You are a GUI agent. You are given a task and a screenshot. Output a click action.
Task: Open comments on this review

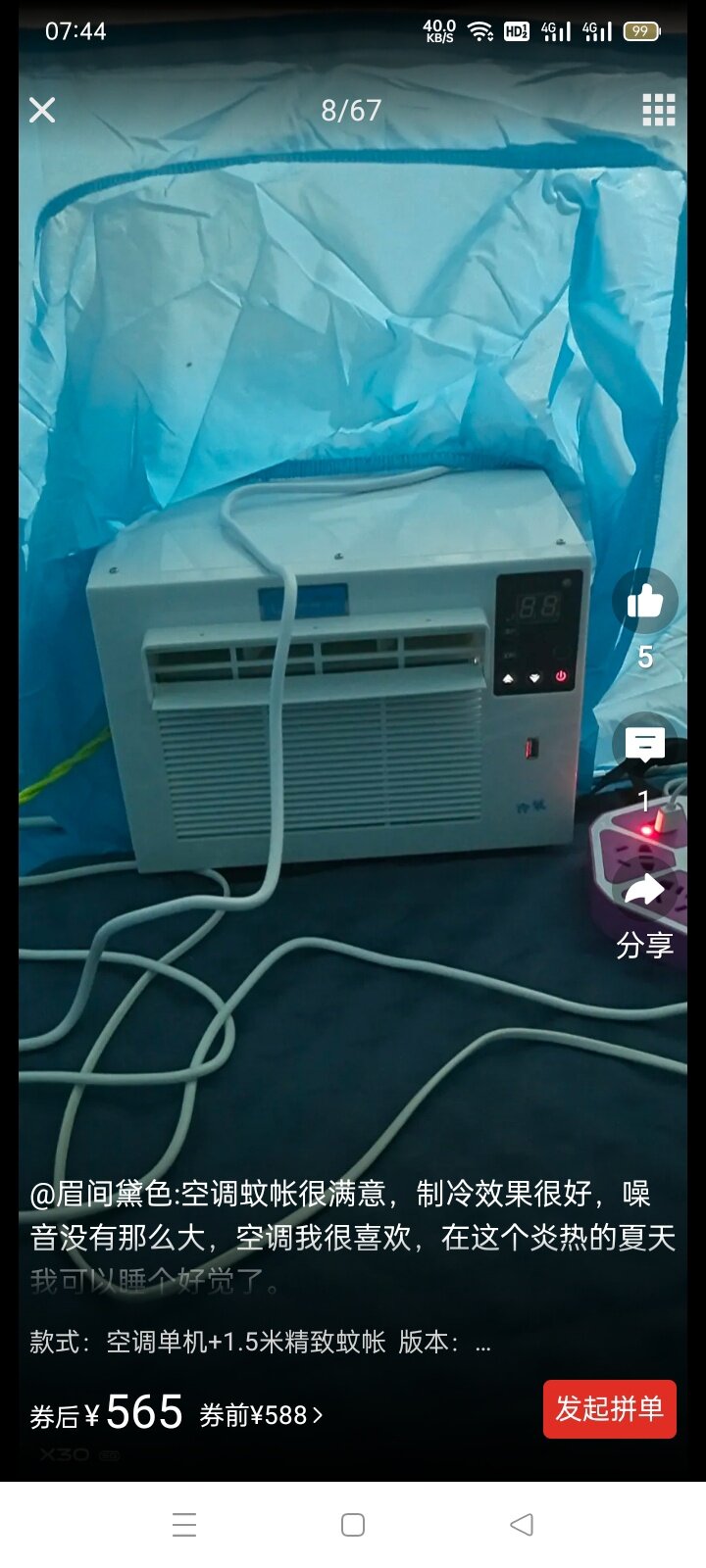[x=644, y=746]
